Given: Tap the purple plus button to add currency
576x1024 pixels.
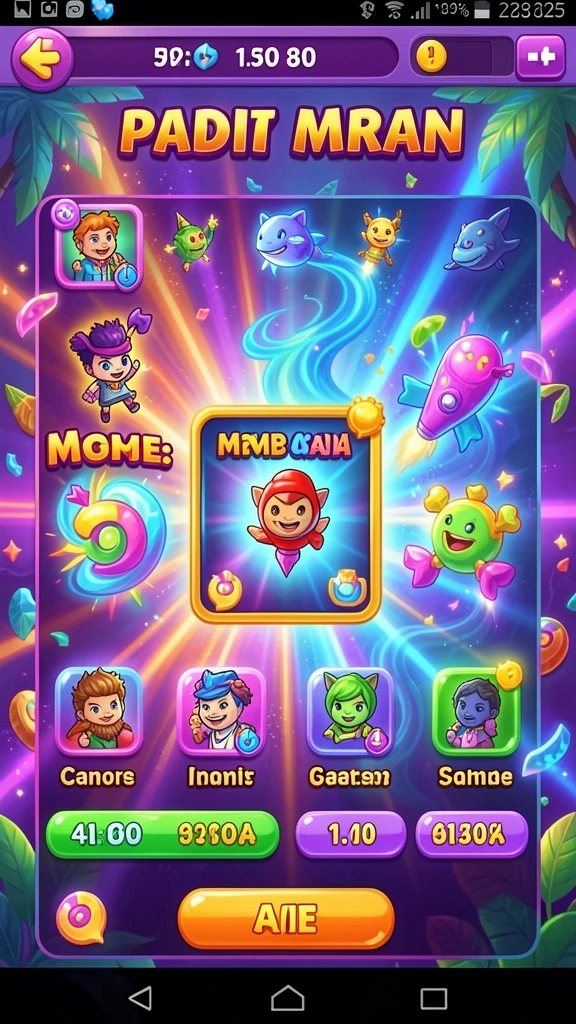Looking at the screenshot, I should pos(540,57).
